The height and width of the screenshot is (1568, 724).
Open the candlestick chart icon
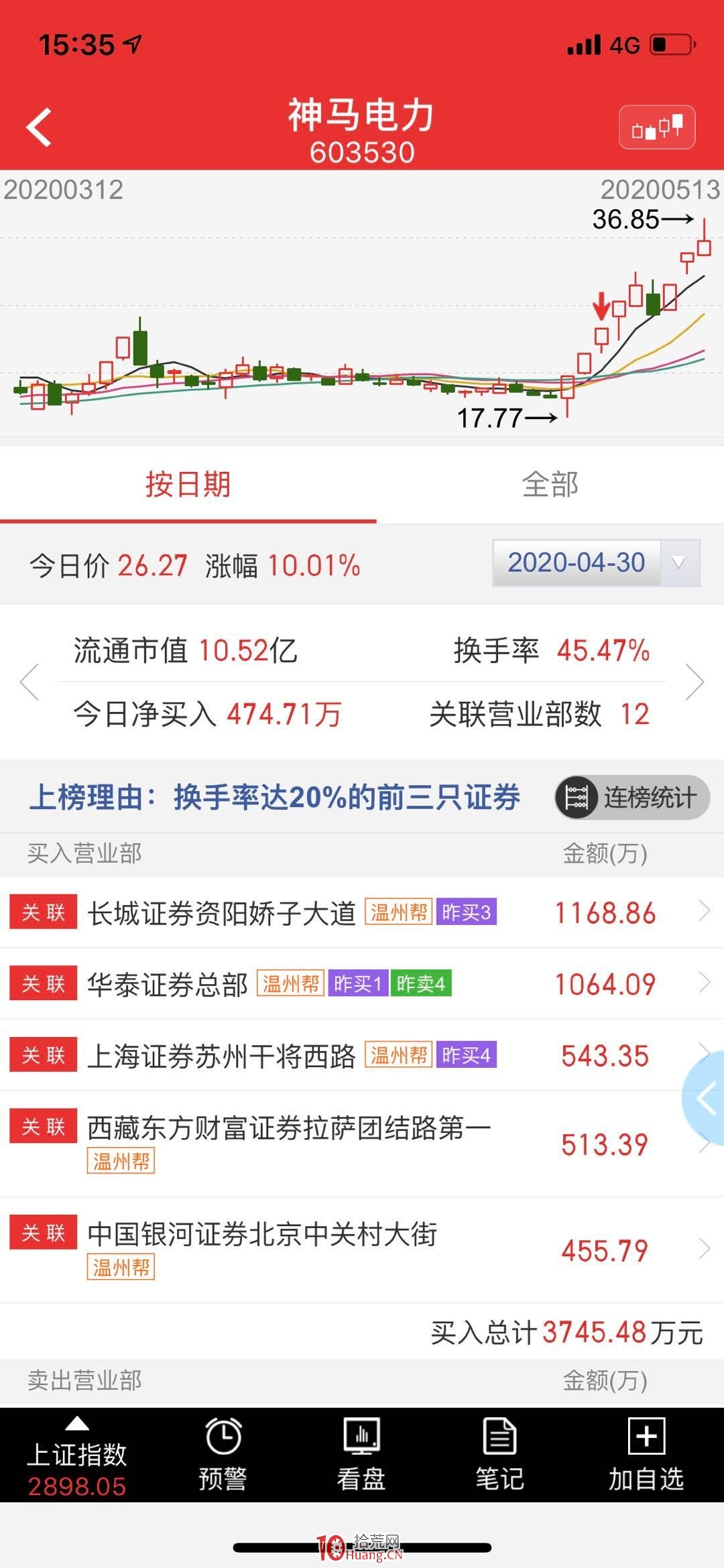(656, 127)
